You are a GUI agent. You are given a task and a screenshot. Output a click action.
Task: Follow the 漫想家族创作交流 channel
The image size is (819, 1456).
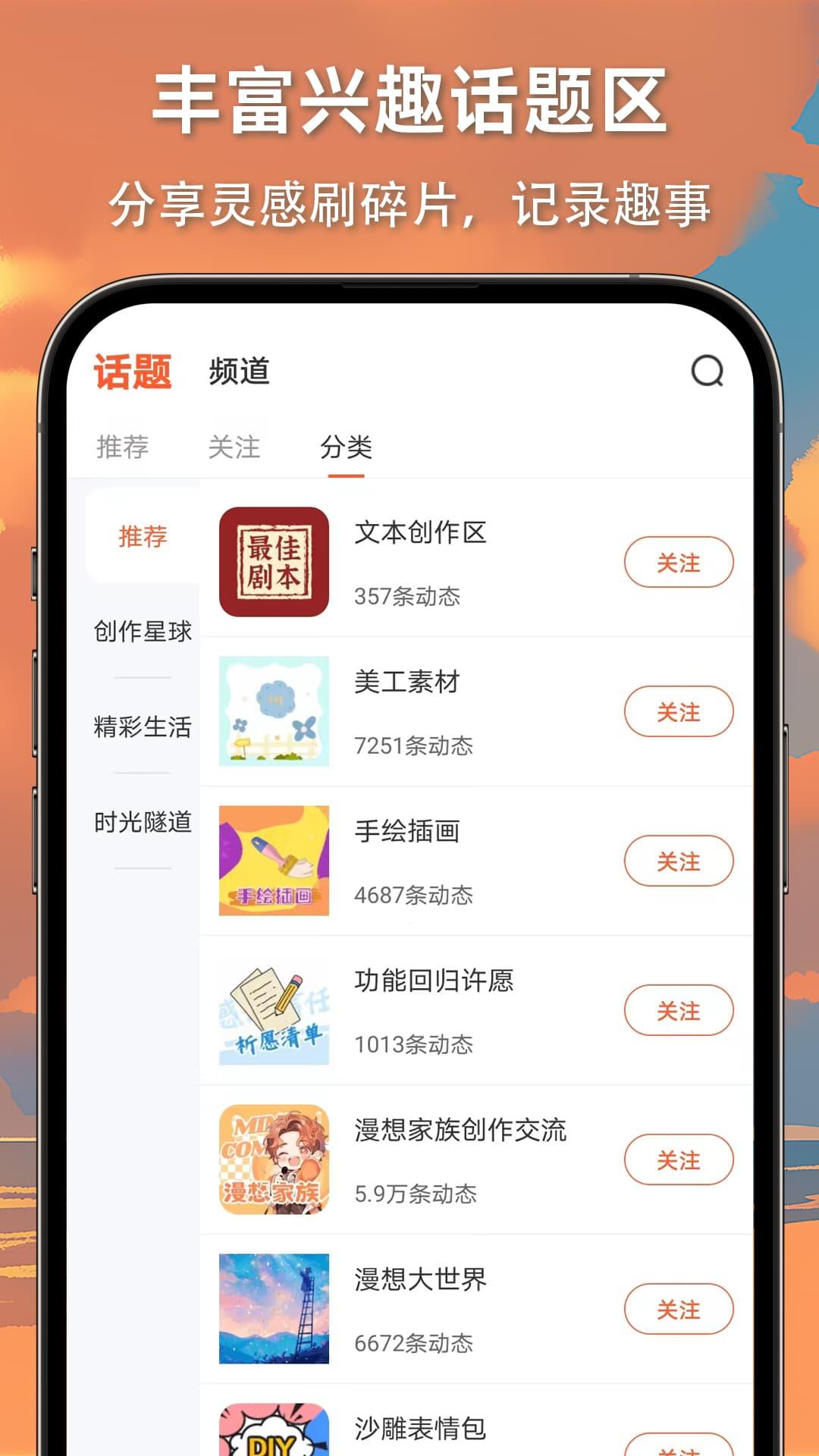coord(679,1158)
